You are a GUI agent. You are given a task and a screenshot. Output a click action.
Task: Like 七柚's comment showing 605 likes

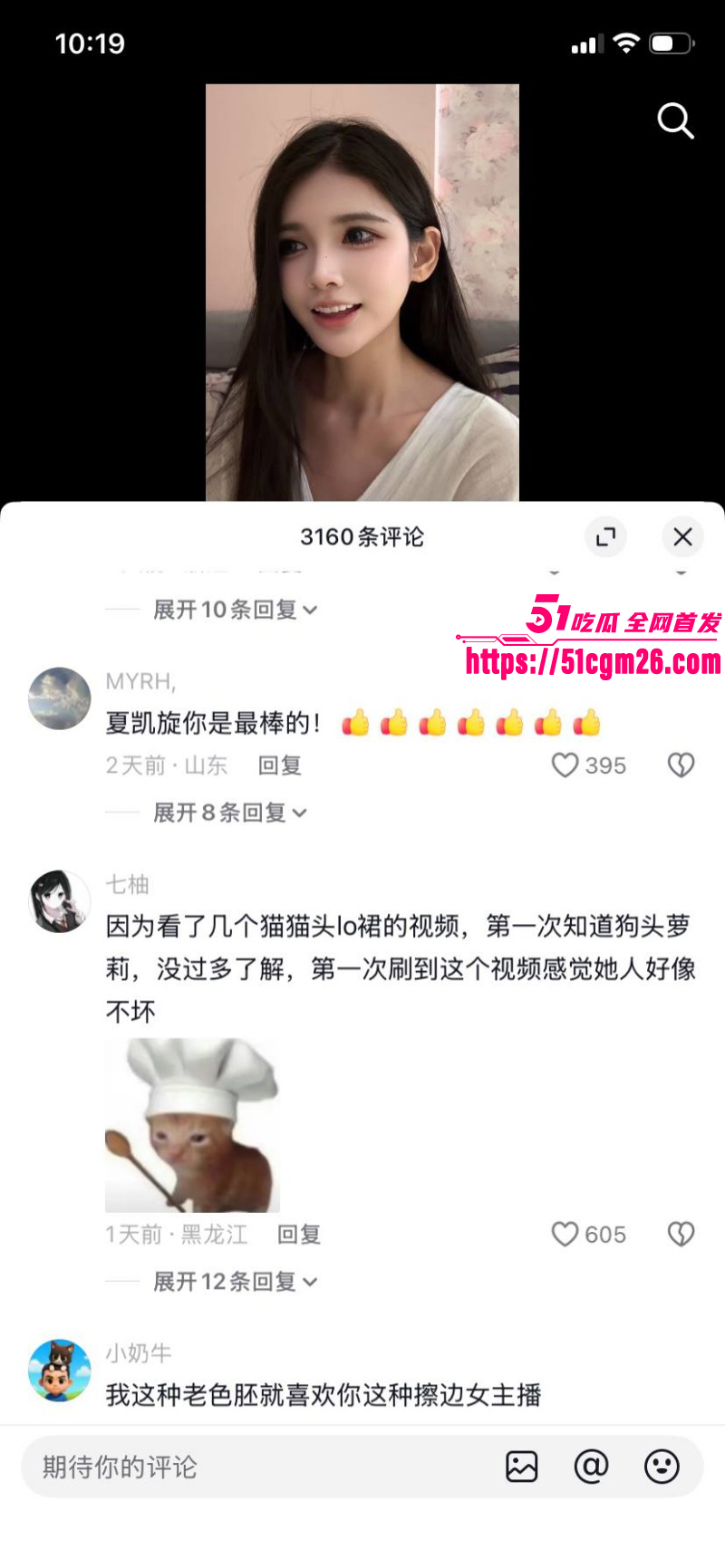click(566, 1234)
